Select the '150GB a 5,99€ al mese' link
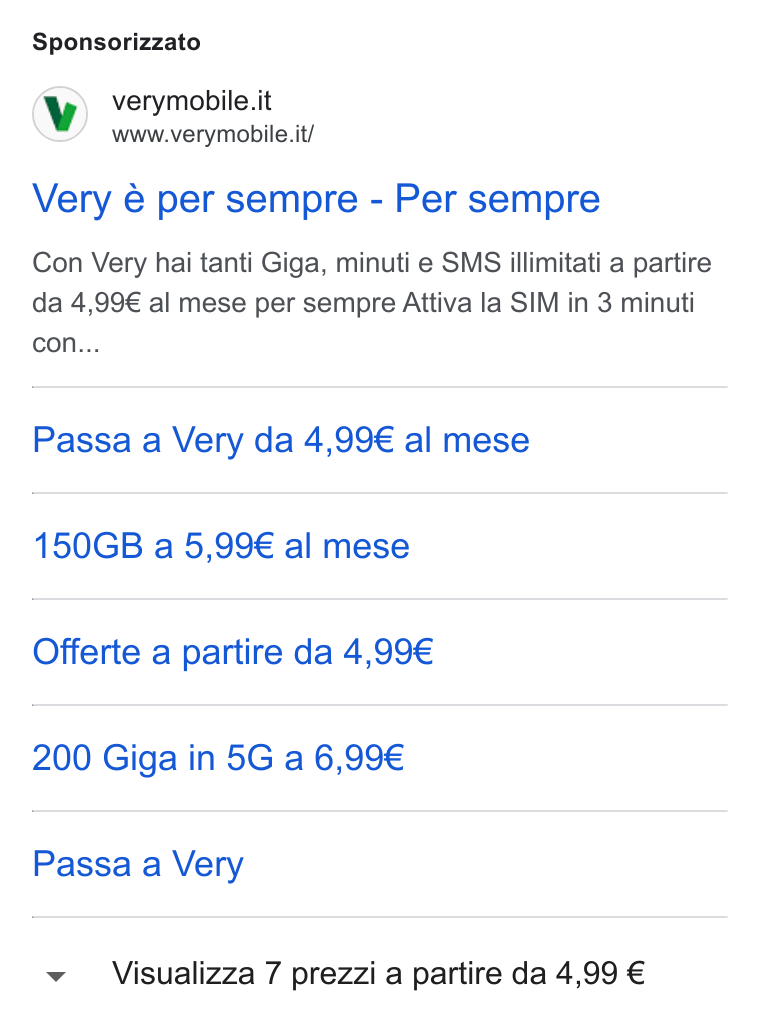The height and width of the screenshot is (1034, 760). 221,546
